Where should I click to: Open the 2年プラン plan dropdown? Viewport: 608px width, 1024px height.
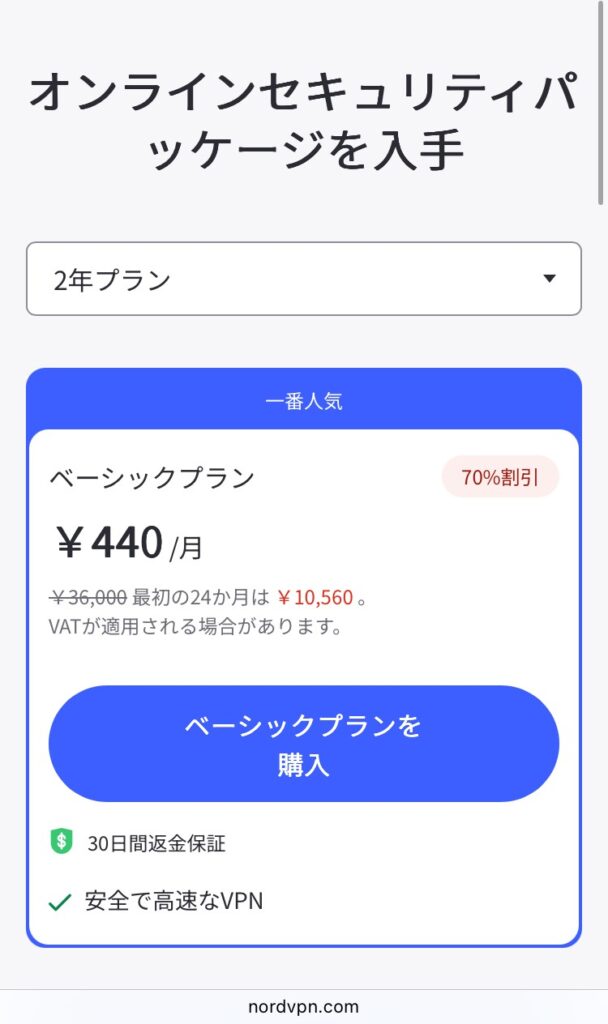click(304, 279)
